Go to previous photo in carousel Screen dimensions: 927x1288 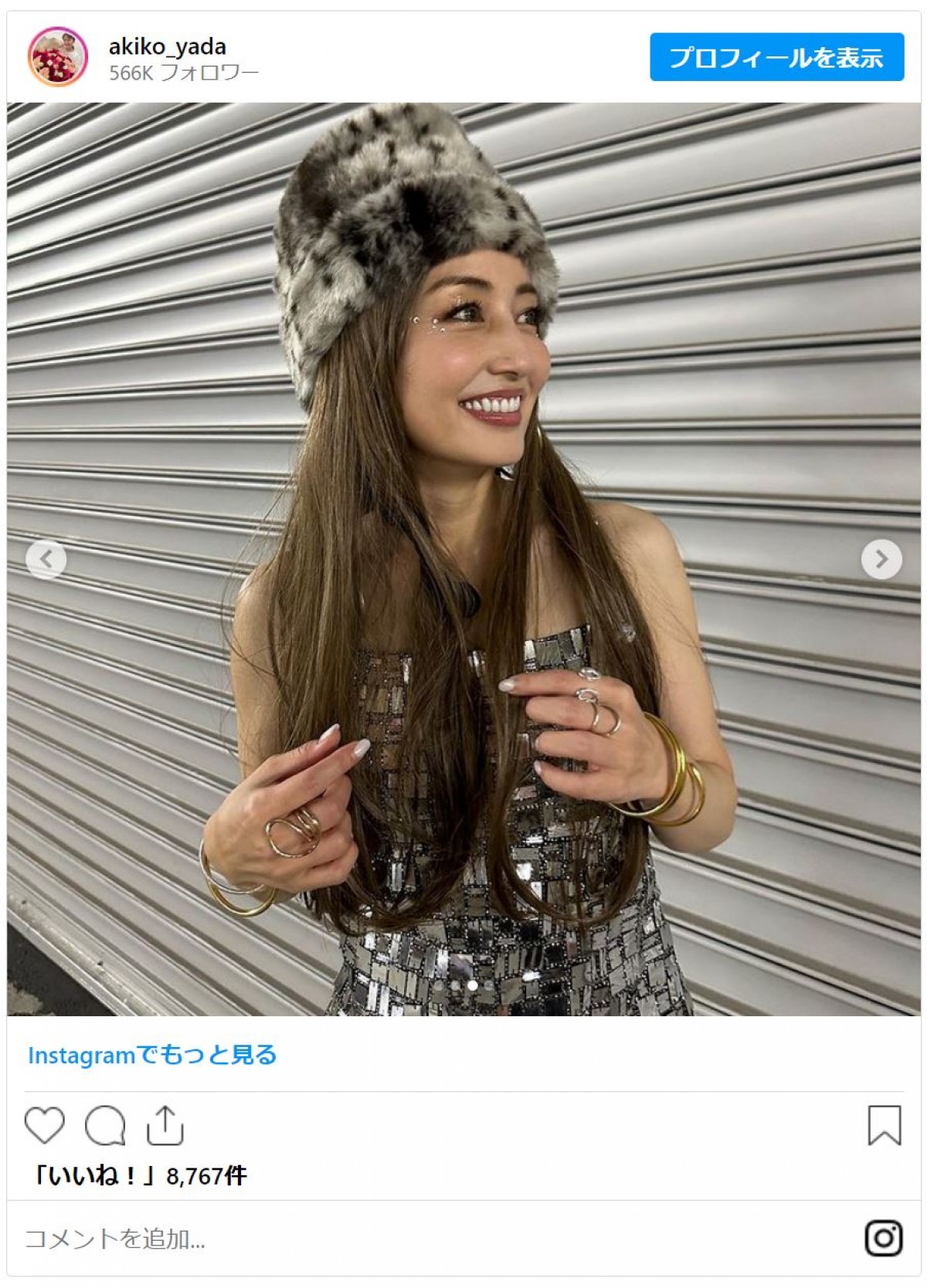click(x=46, y=558)
